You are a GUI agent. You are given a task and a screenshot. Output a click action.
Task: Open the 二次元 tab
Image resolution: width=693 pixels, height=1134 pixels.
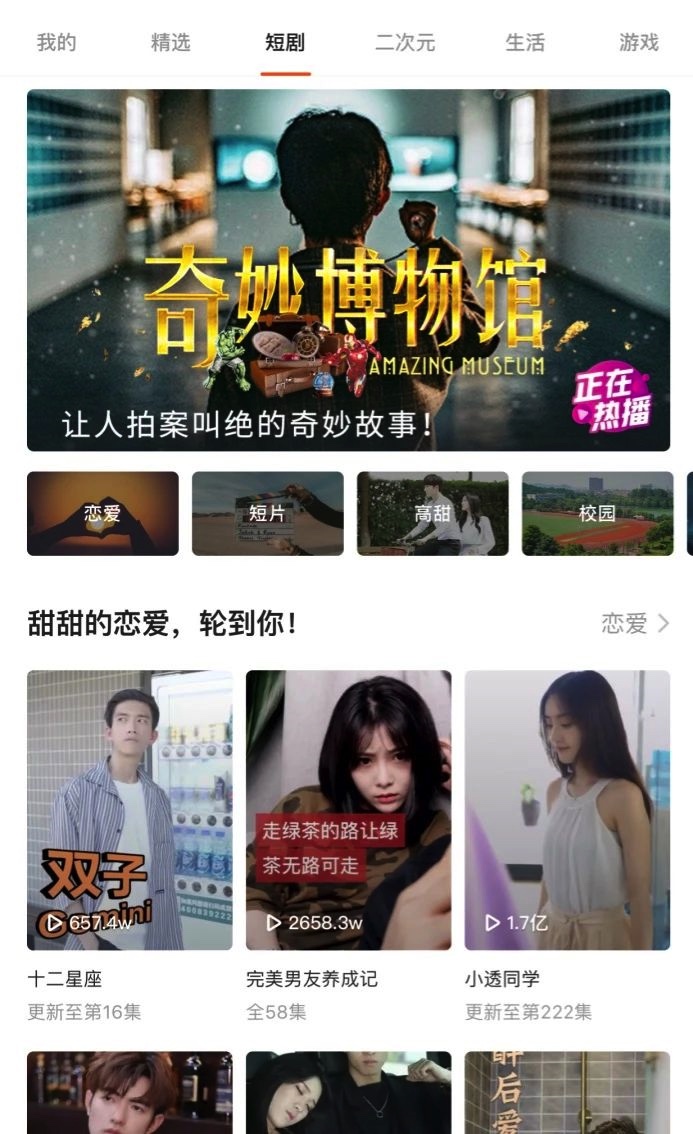(x=400, y=43)
